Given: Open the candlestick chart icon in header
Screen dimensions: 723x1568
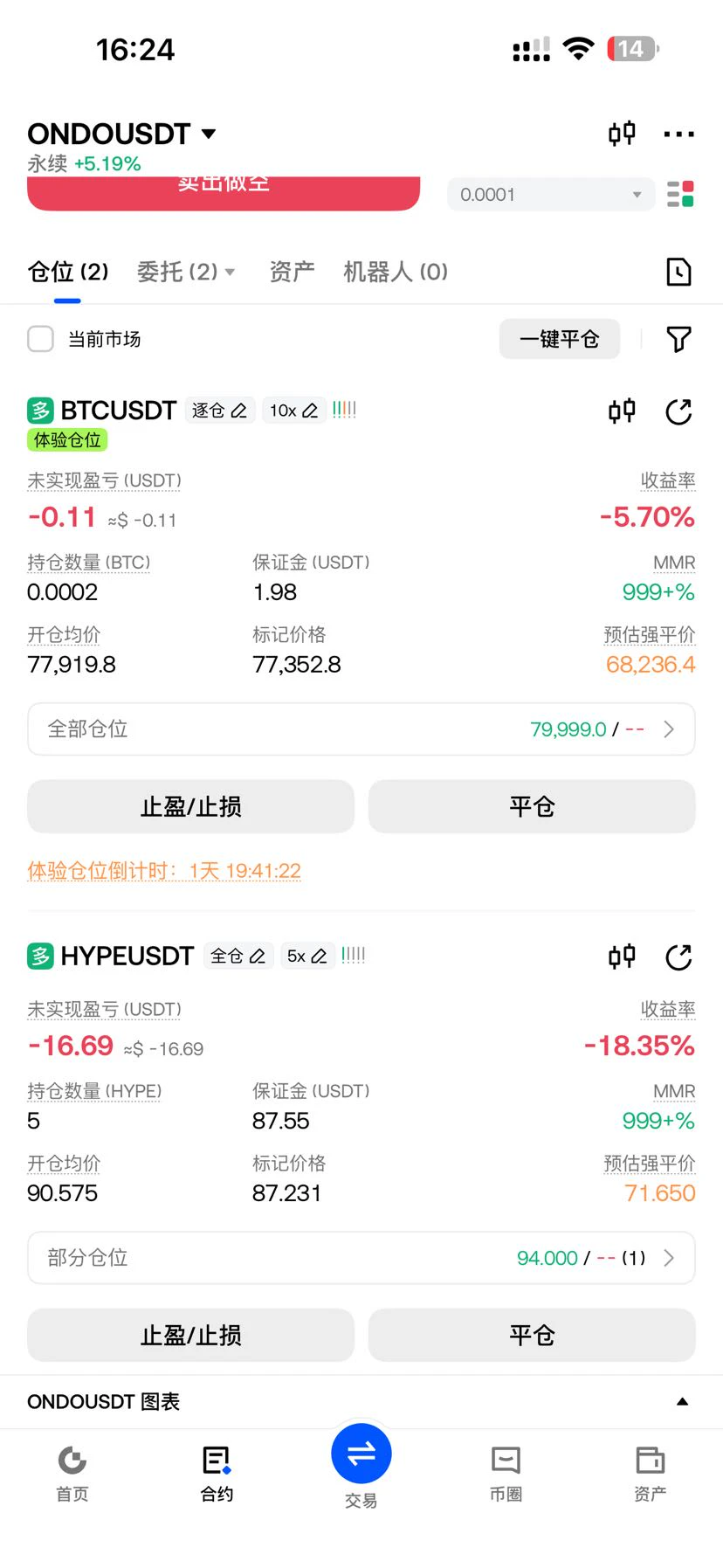Looking at the screenshot, I should 622,134.
